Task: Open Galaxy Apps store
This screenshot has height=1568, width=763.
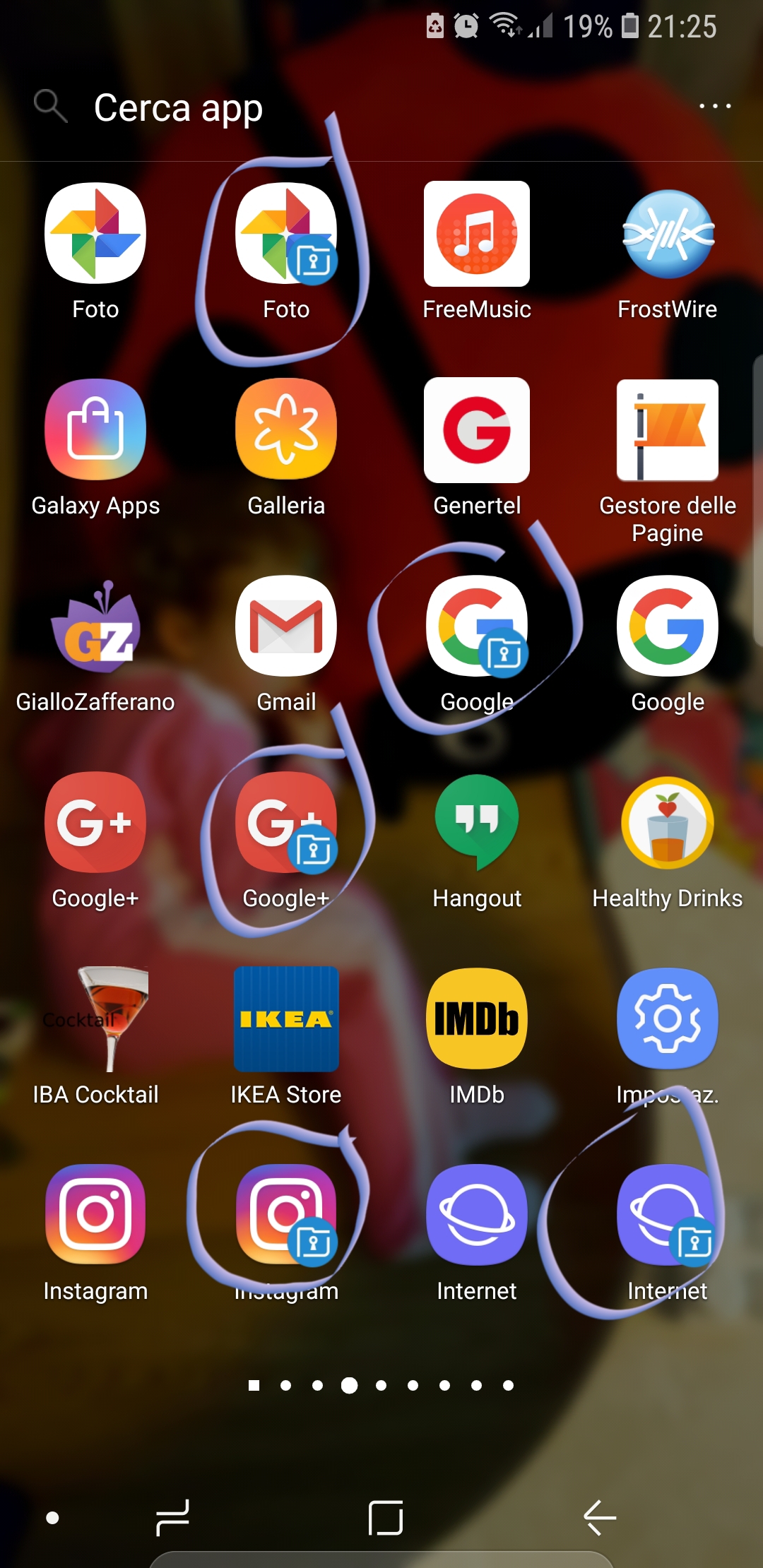Action: coord(95,430)
